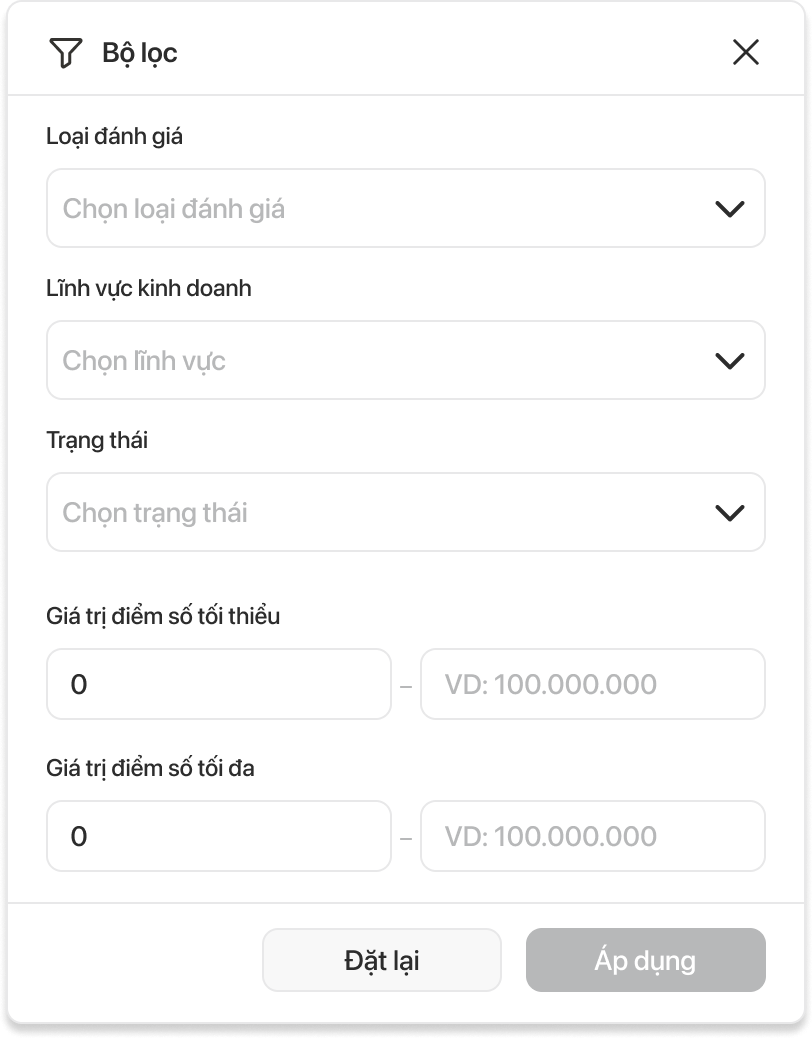Close the Bộ lọc filter dialog
Screen dimensions: 812x1038
[745, 52]
